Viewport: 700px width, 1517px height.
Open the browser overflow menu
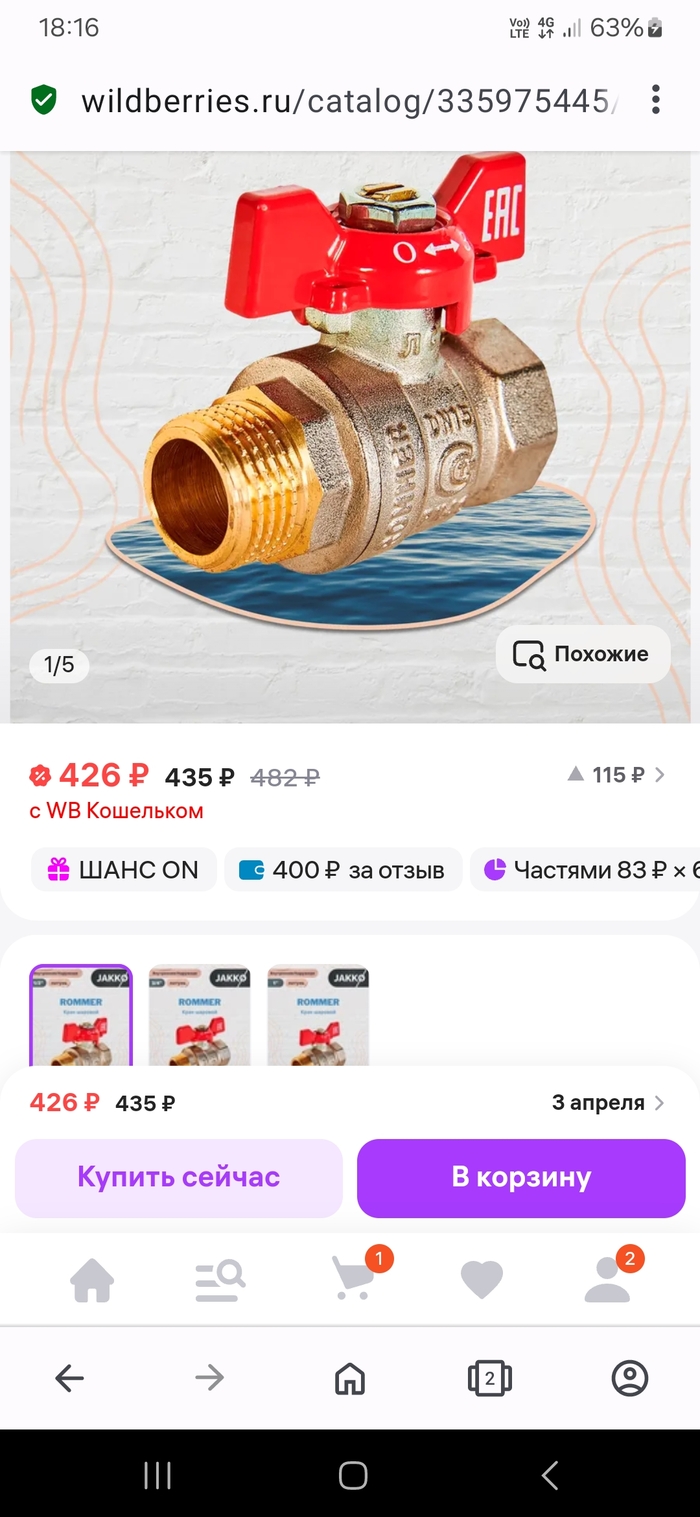click(x=656, y=100)
